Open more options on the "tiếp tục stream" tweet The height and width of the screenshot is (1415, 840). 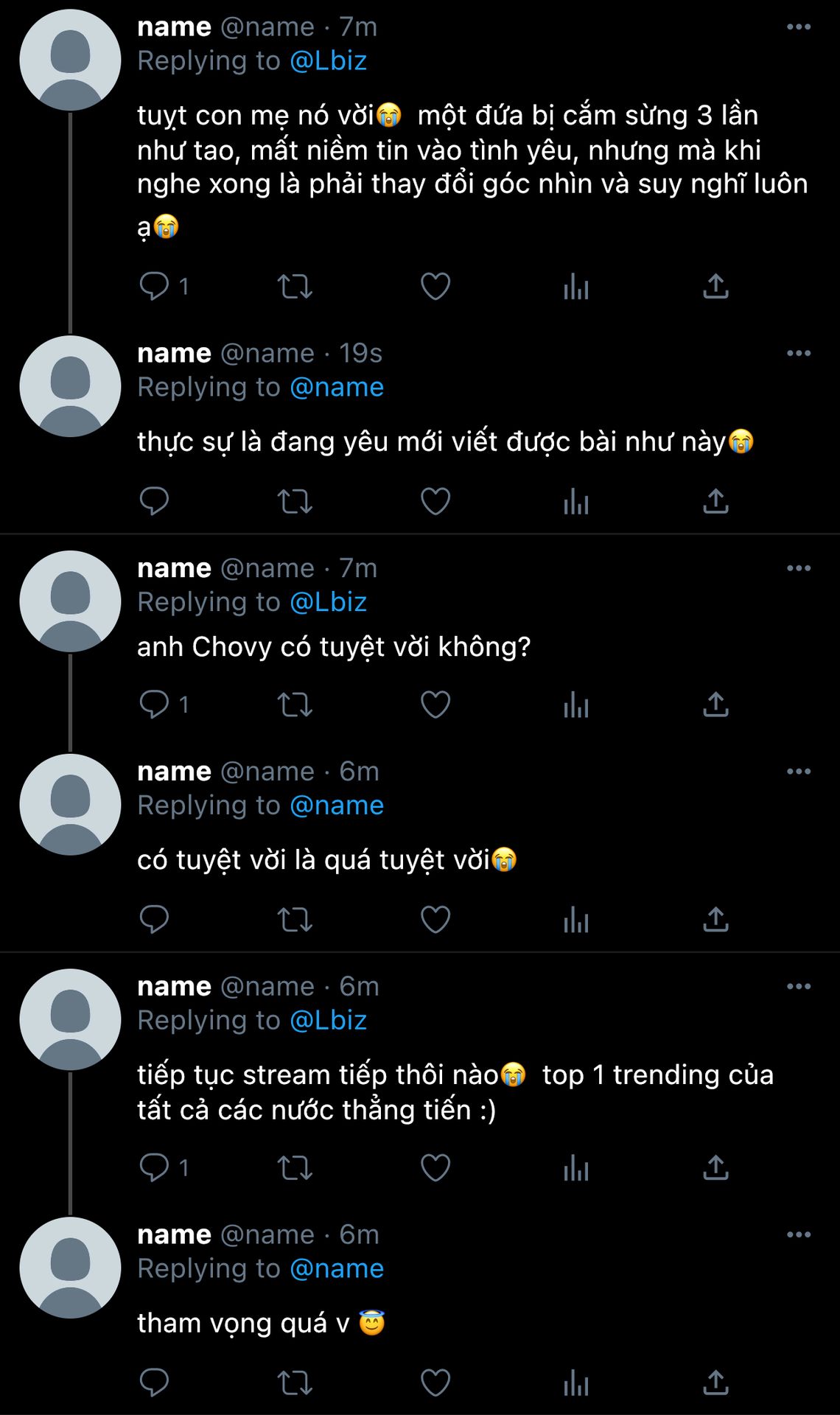click(799, 986)
